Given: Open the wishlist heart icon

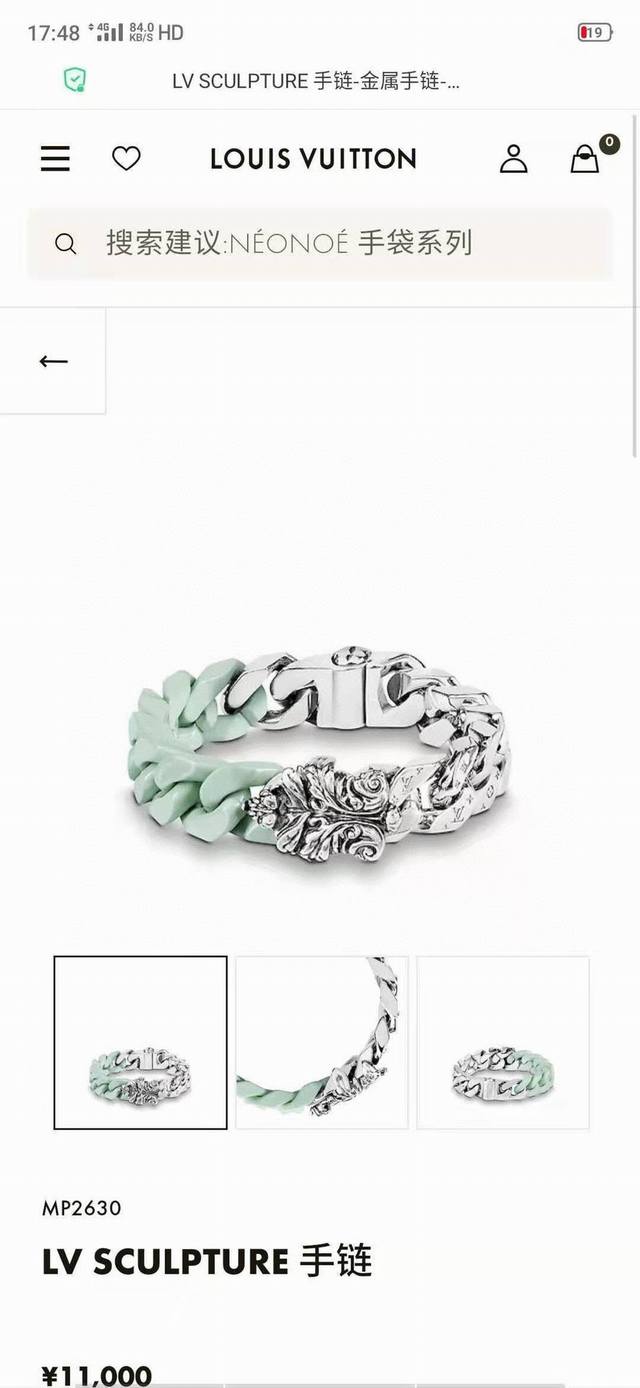Looking at the screenshot, I should 126,159.
